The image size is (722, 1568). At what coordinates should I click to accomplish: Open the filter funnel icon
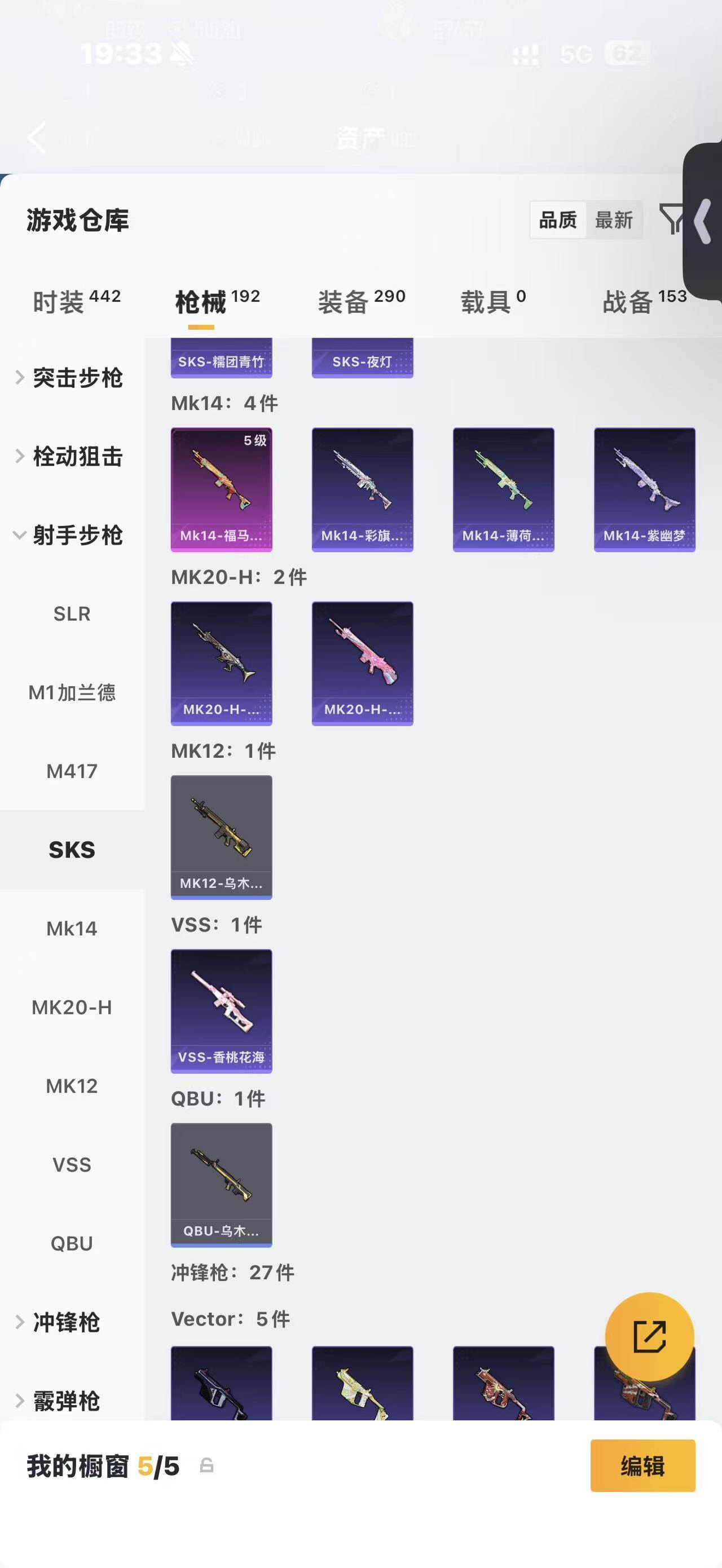671,219
